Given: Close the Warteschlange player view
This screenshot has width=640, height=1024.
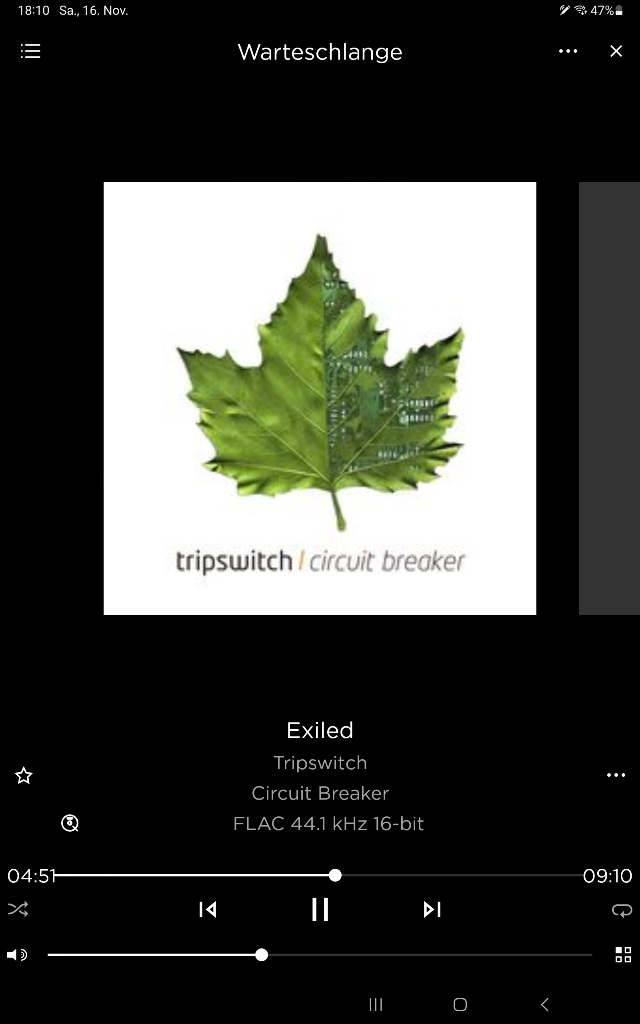Looking at the screenshot, I should [616, 51].
